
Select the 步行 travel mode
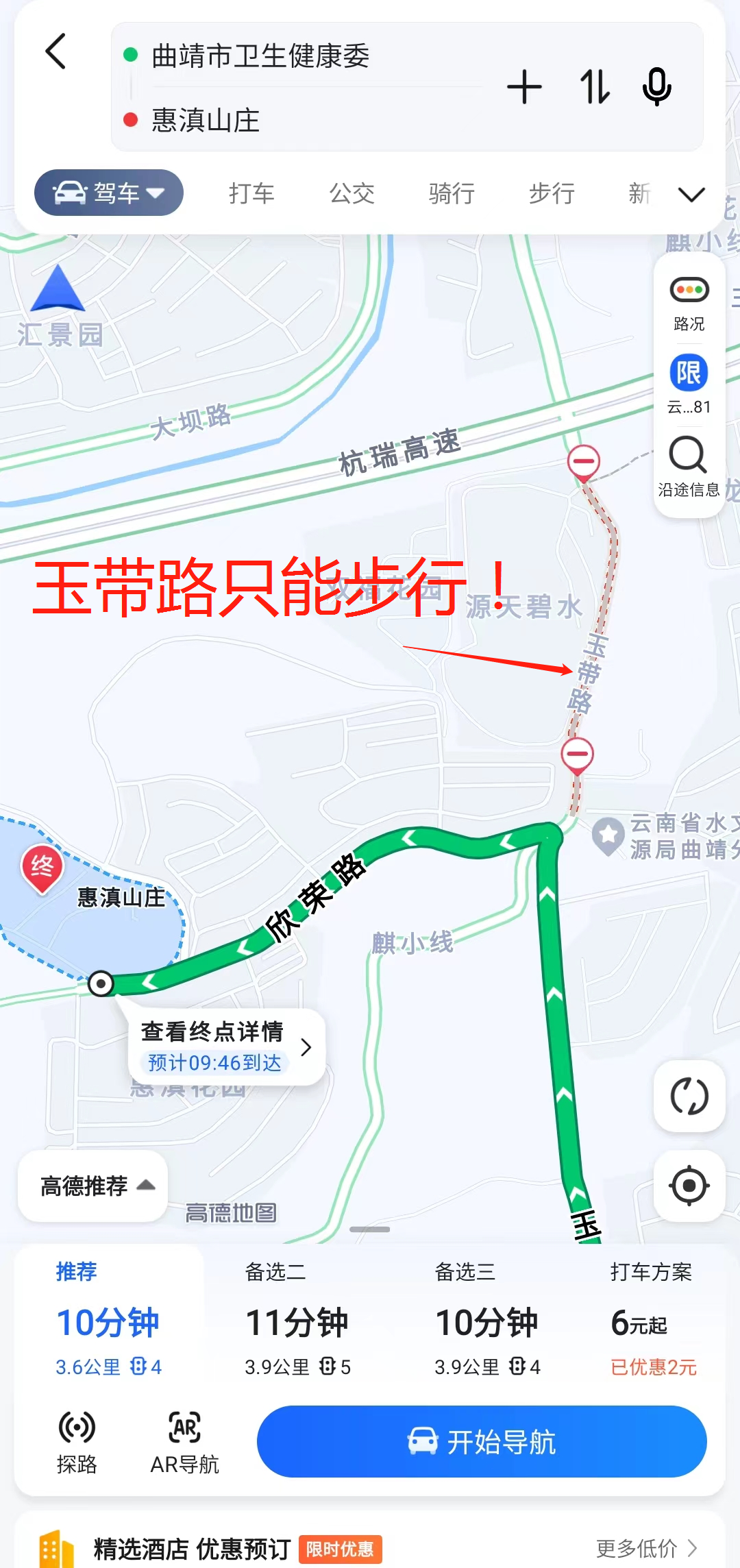[x=552, y=194]
